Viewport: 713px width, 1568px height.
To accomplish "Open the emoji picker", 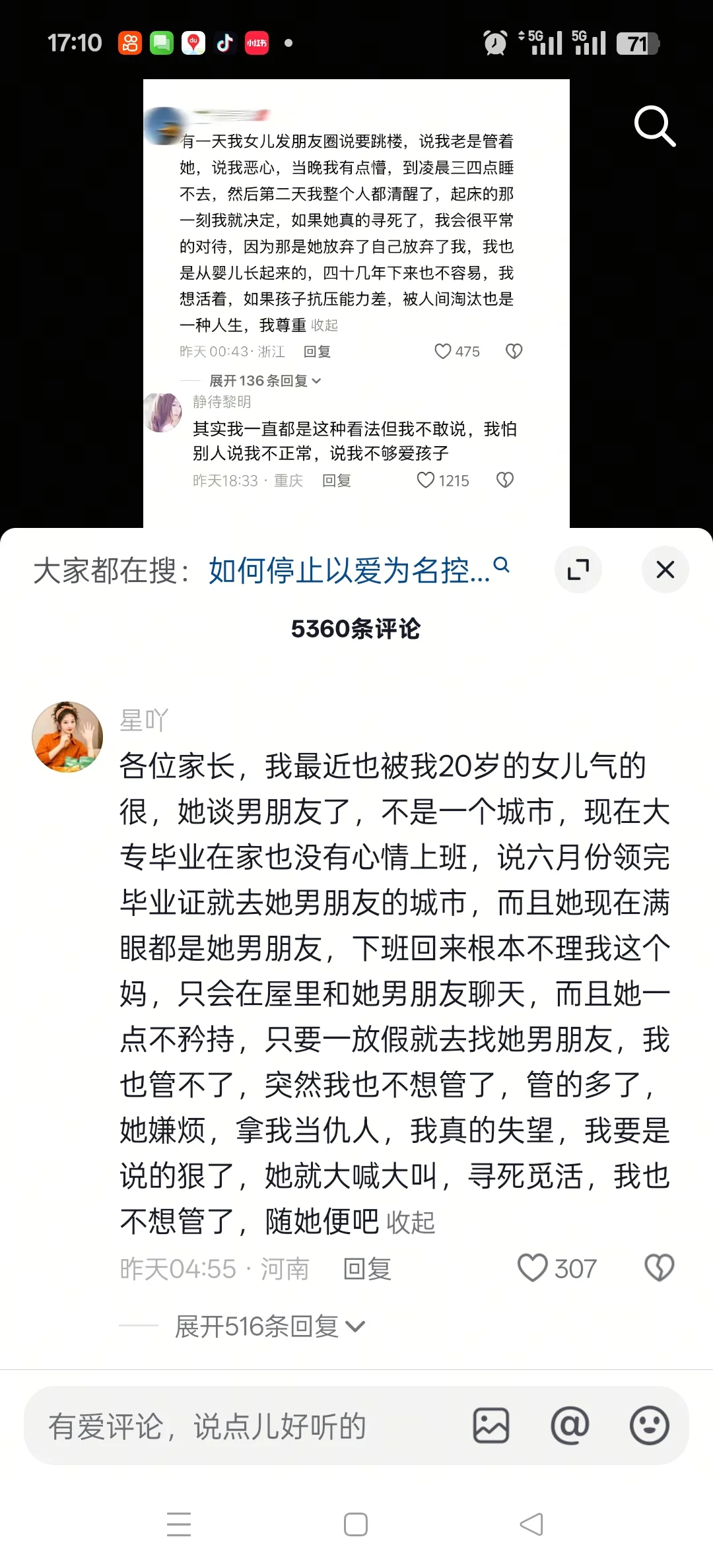I will pos(649,1425).
